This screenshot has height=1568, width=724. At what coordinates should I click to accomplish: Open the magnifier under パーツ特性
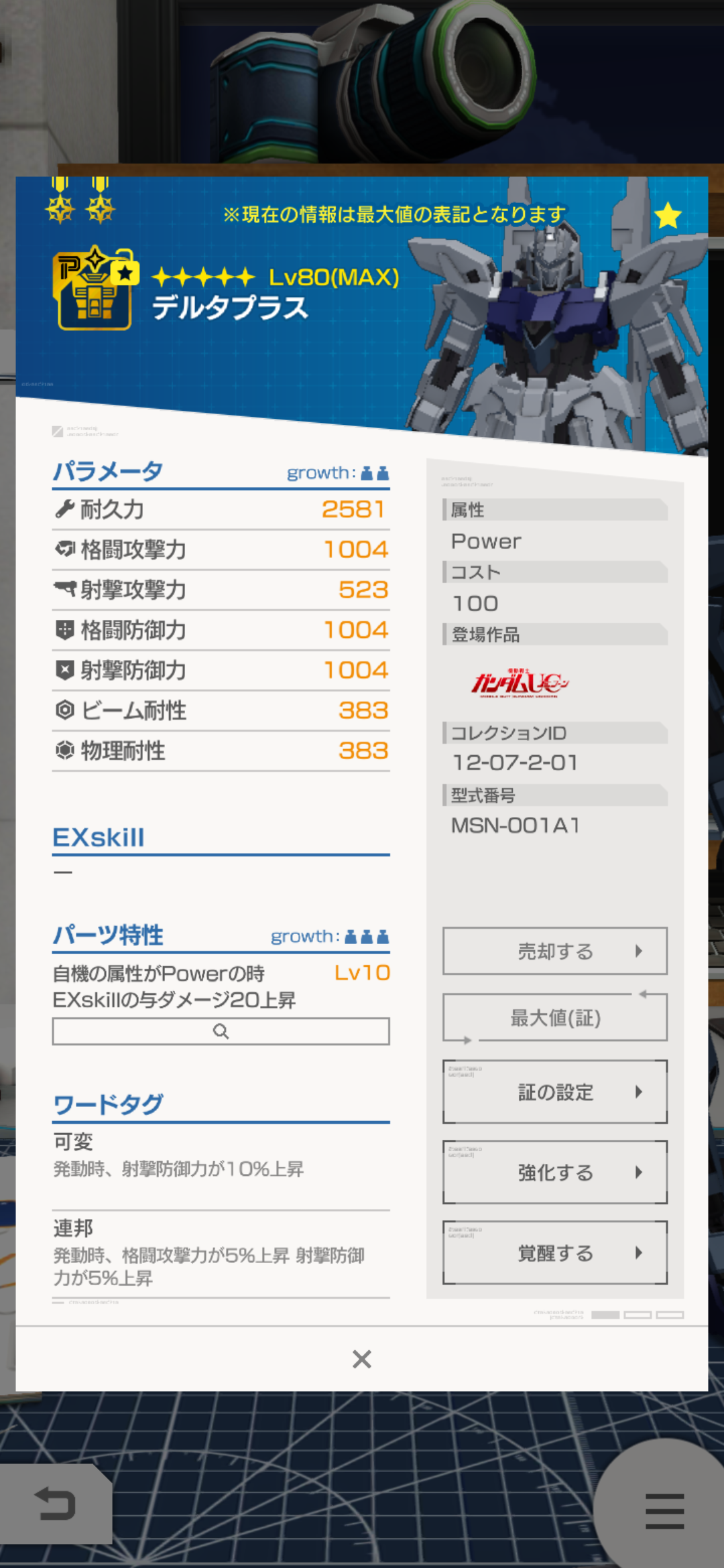(221, 1031)
